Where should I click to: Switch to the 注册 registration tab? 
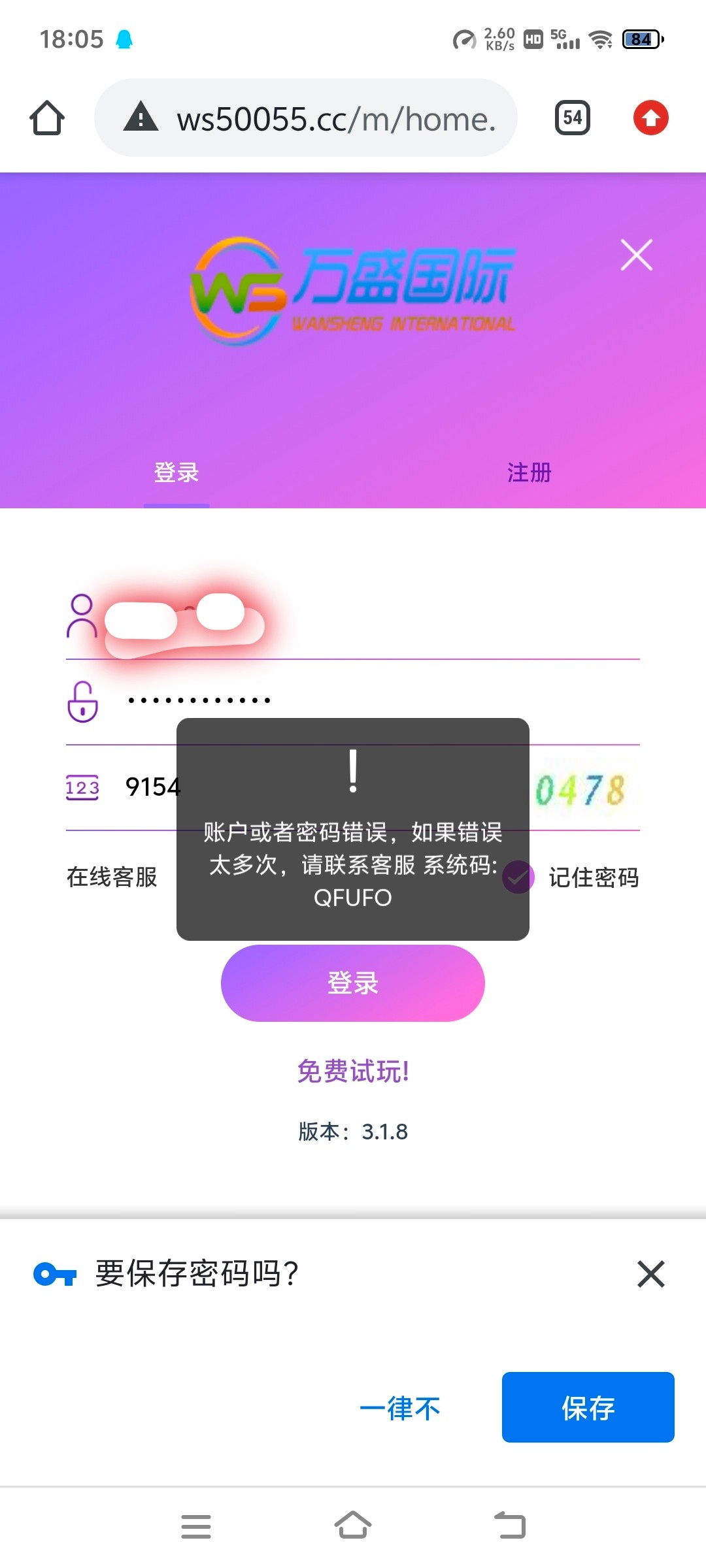click(529, 472)
